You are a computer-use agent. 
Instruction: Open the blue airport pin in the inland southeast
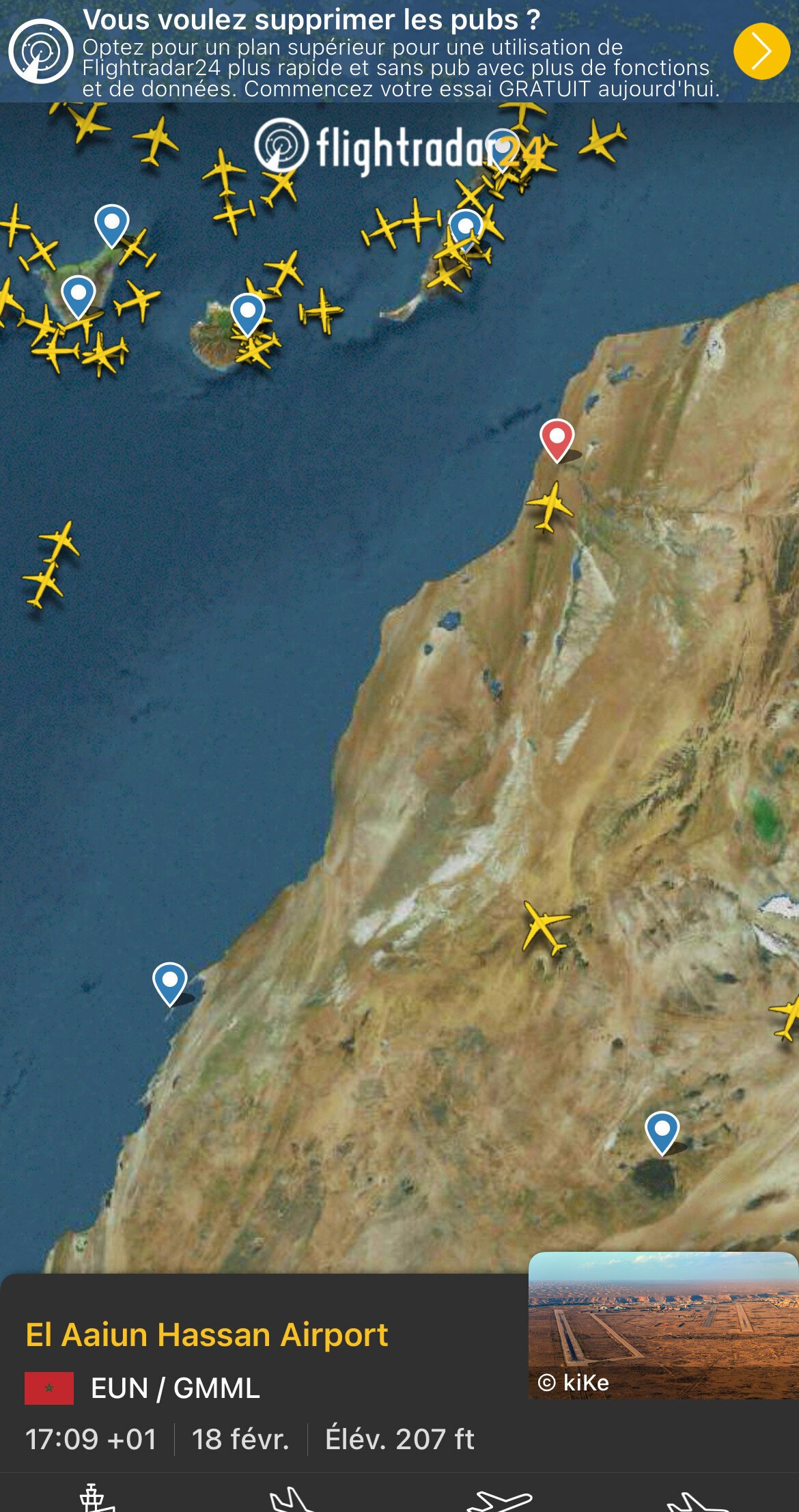click(662, 1132)
